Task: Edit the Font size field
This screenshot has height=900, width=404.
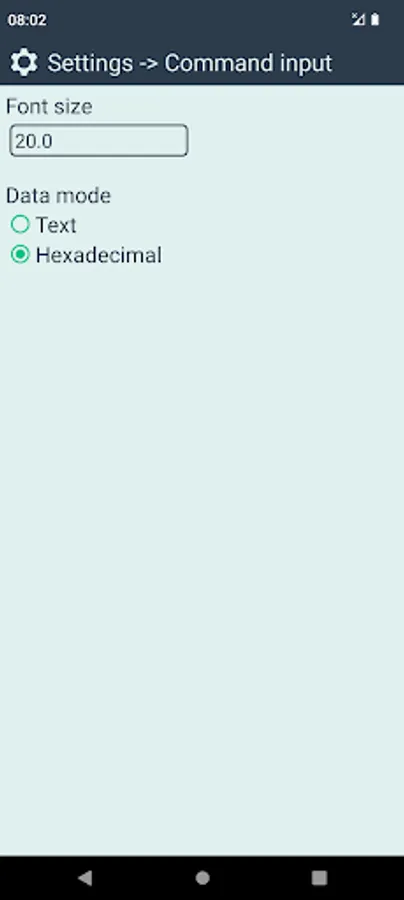Action: (99, 141)
